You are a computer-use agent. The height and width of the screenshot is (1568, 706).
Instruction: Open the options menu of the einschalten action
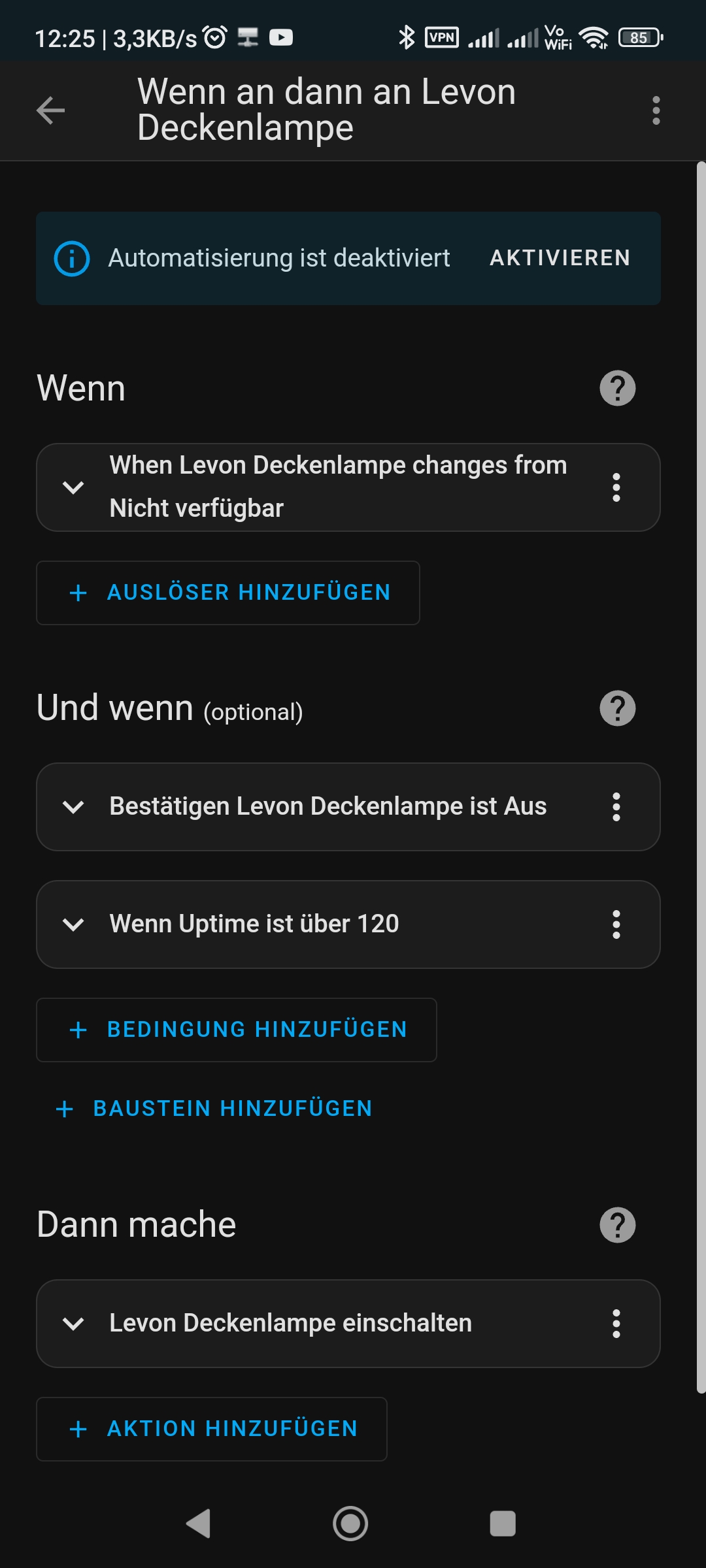[616, 1323]
